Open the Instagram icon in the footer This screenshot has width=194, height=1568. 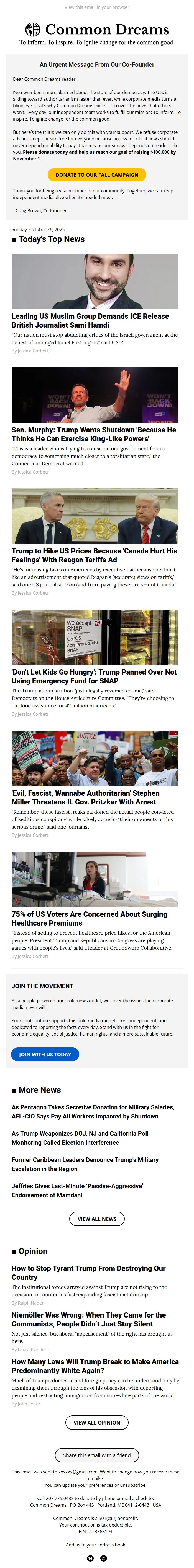(104, 1558)
